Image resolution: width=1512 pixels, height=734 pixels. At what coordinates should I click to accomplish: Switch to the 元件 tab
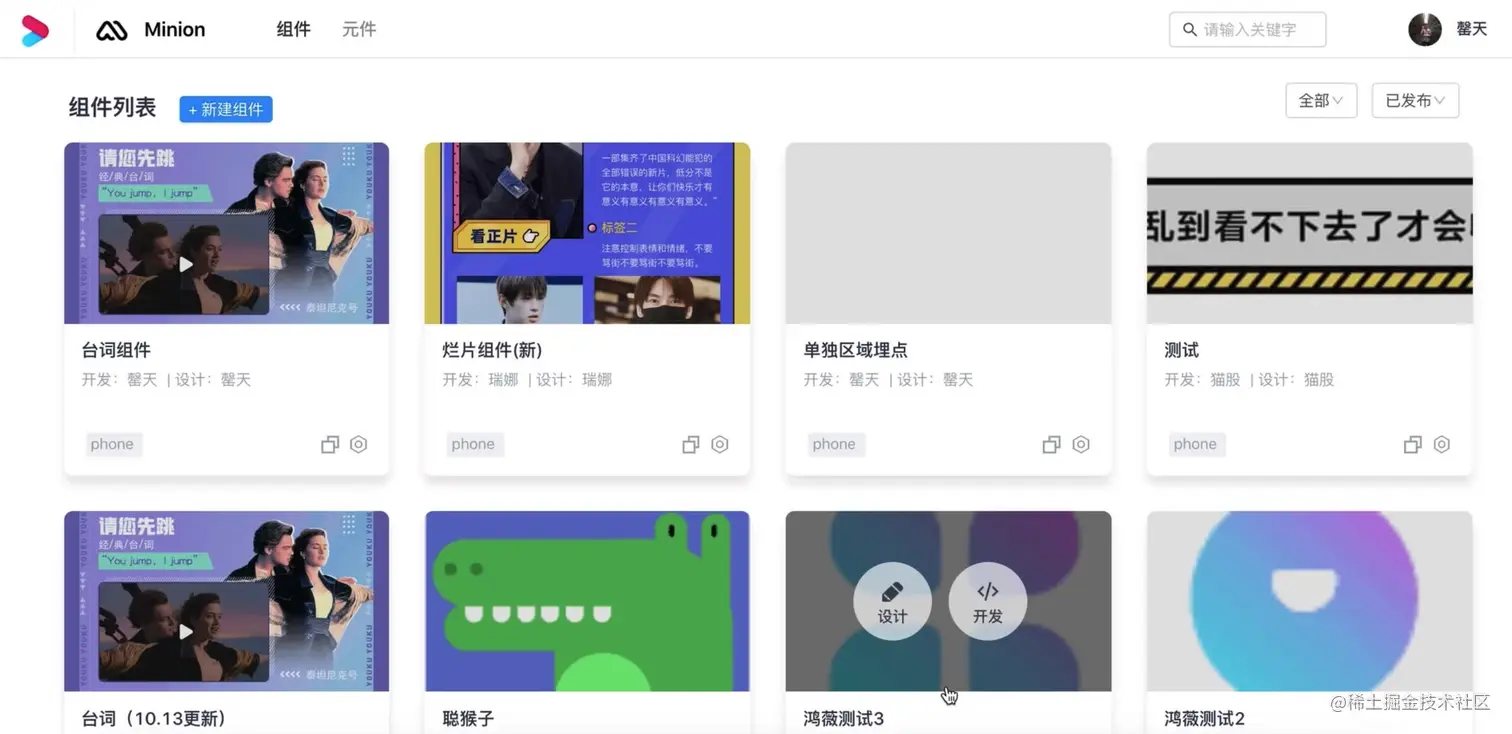pos(359,30)
